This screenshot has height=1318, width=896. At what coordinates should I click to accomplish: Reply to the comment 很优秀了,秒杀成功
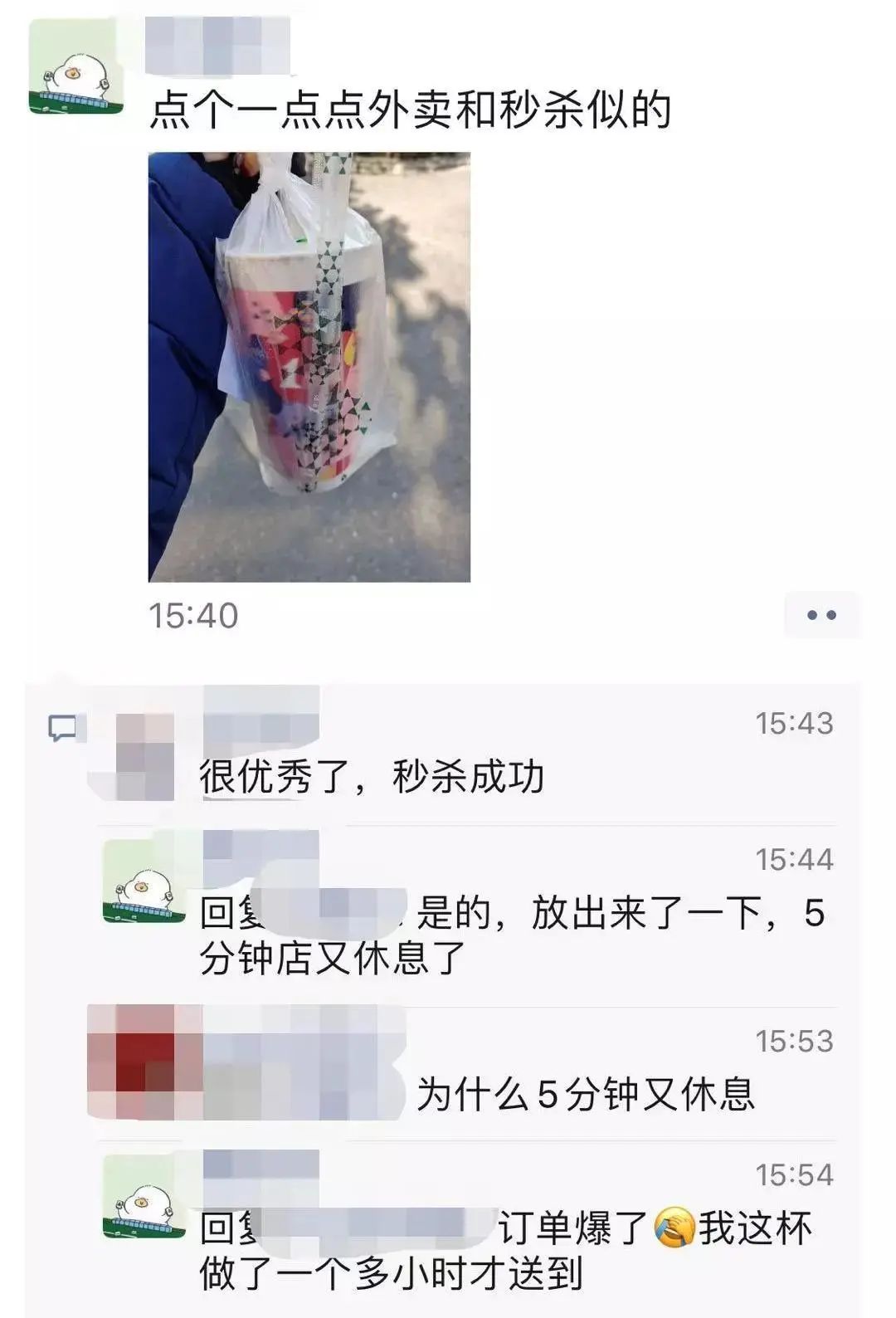click(372, 777)
